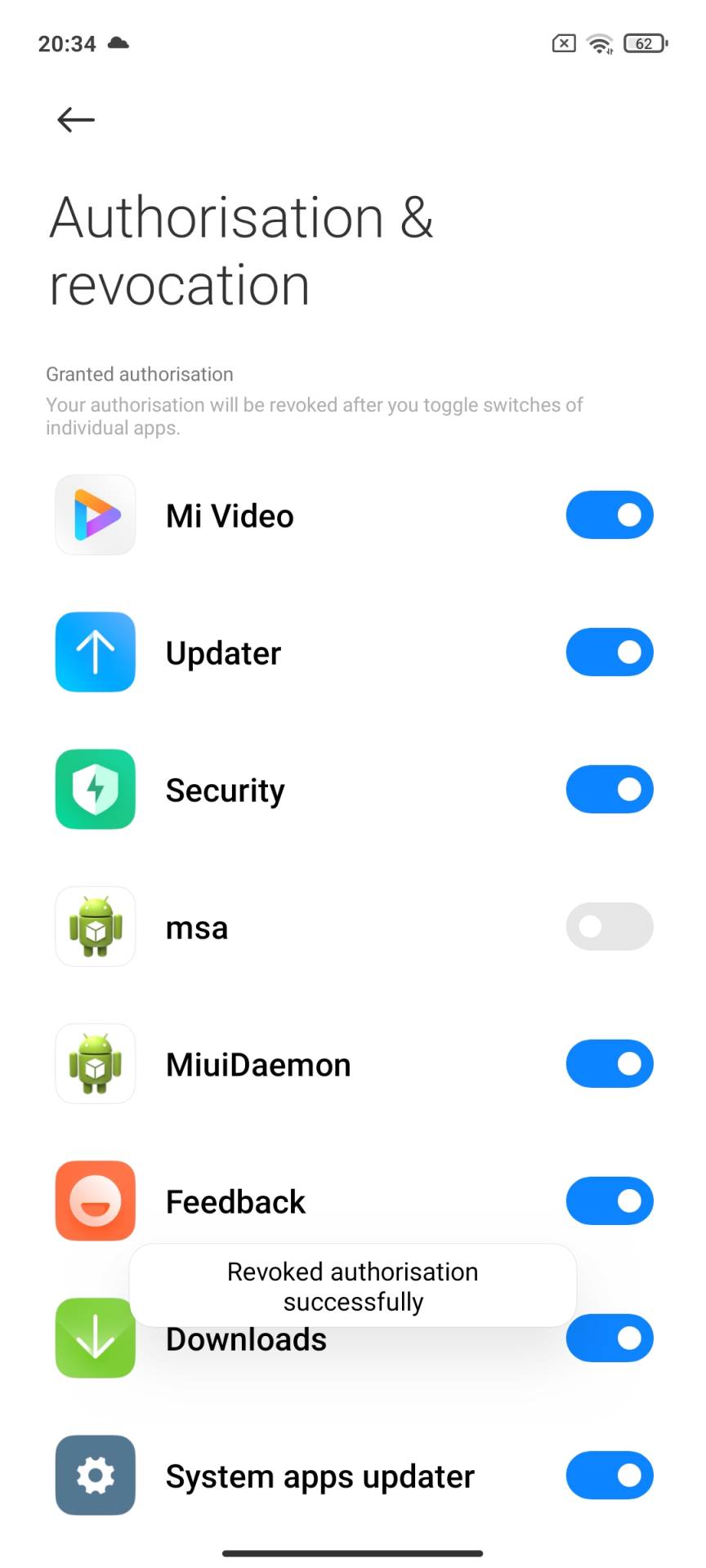Toggle off the Updater switch

tap(610, 652)
